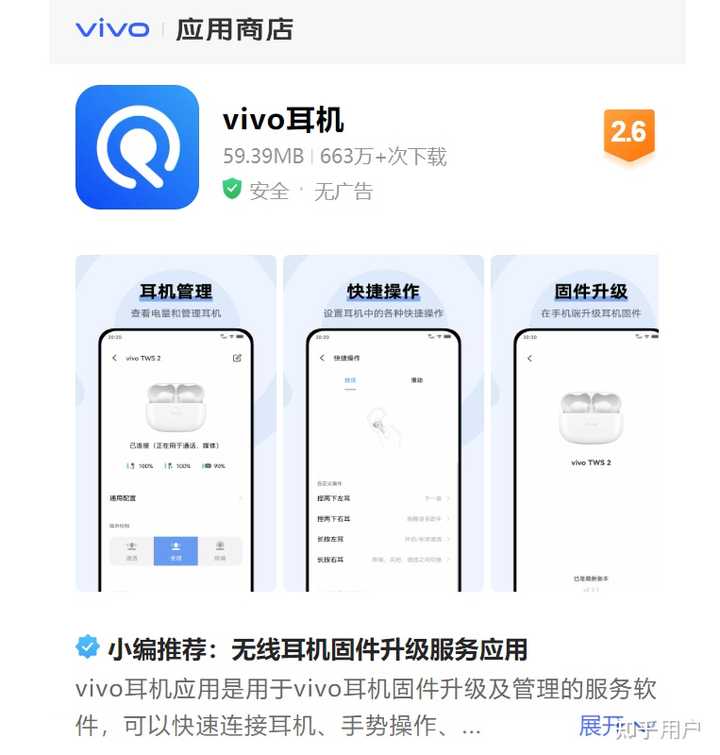The height and width of the screenshot is (755, 720).
Task: Click the blue verified checkmark badge
Action: (x=88, y=646)
